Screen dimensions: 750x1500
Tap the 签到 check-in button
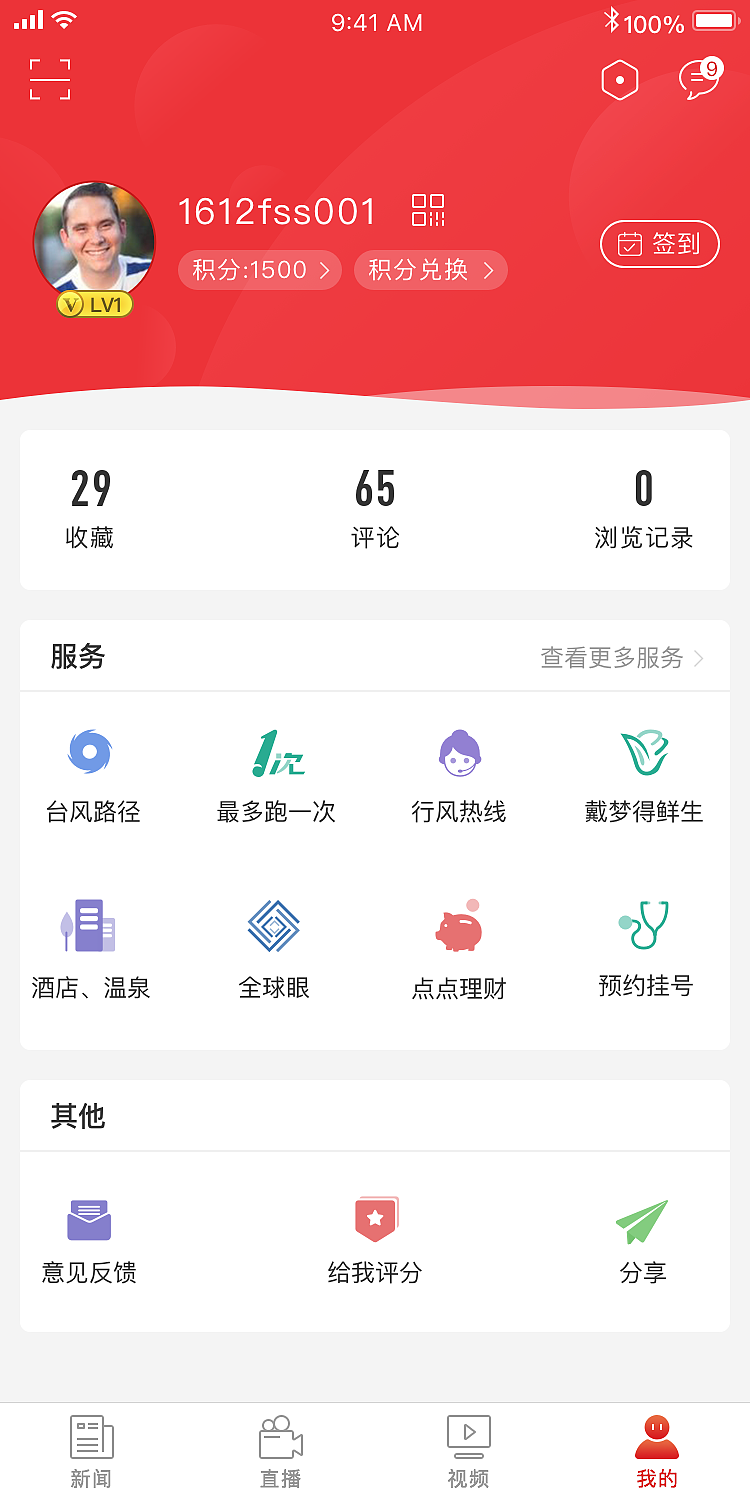pyautogui.click(x=660, y=244)
